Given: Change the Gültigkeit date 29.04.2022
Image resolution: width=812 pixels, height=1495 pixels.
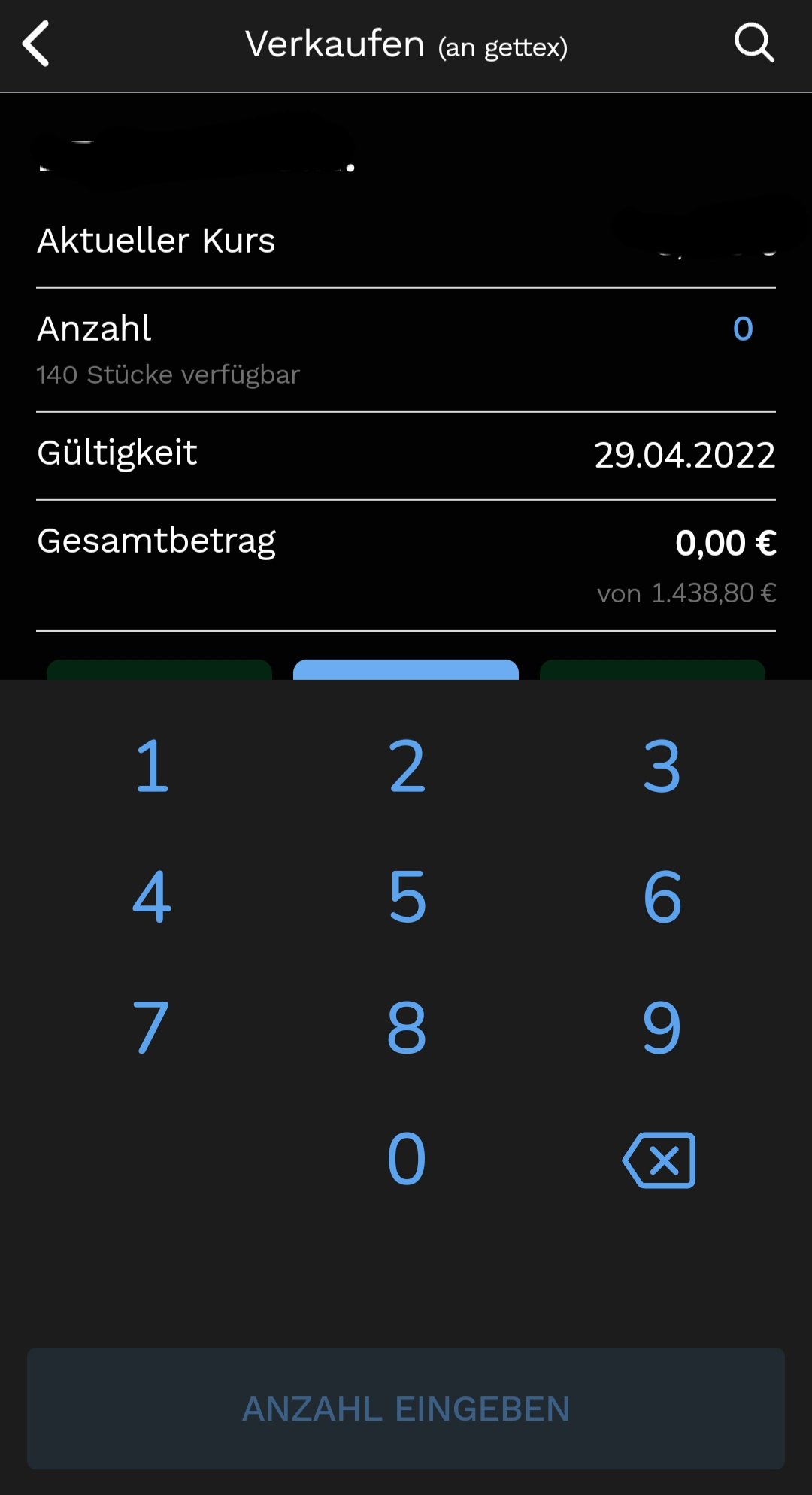Looking at the screenshot, I should click(683, 455).
